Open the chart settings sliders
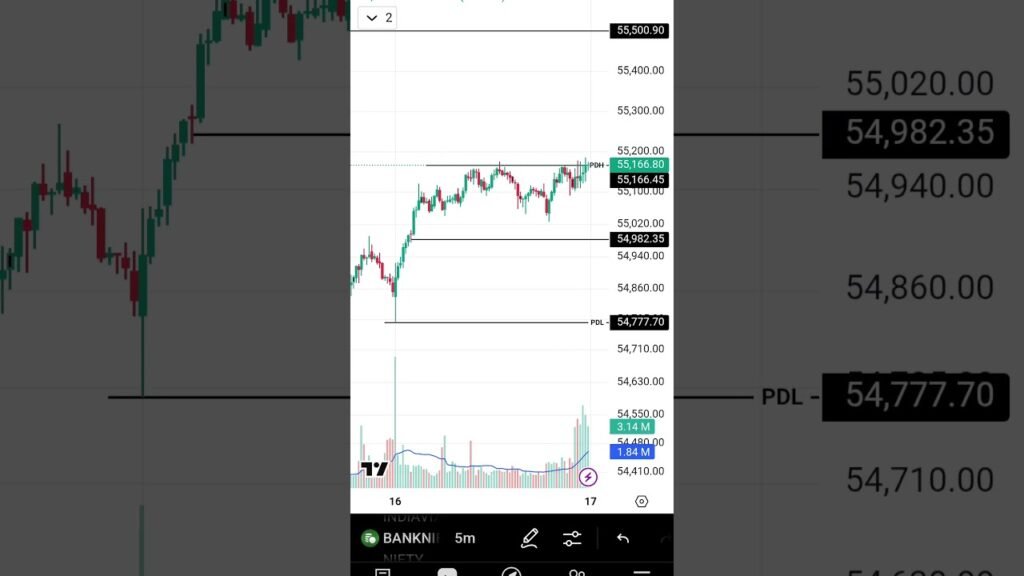1024x576 pixels. (572, 539)
